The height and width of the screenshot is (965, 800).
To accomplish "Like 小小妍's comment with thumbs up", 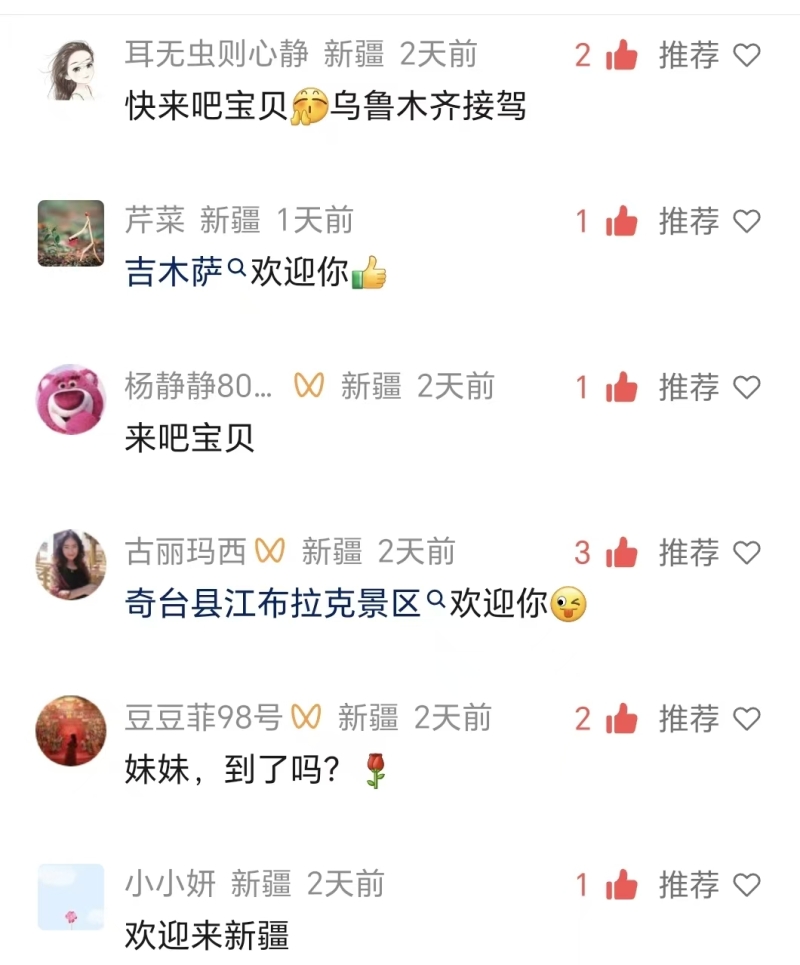I will pyautogui.click(x=621, y=885).
